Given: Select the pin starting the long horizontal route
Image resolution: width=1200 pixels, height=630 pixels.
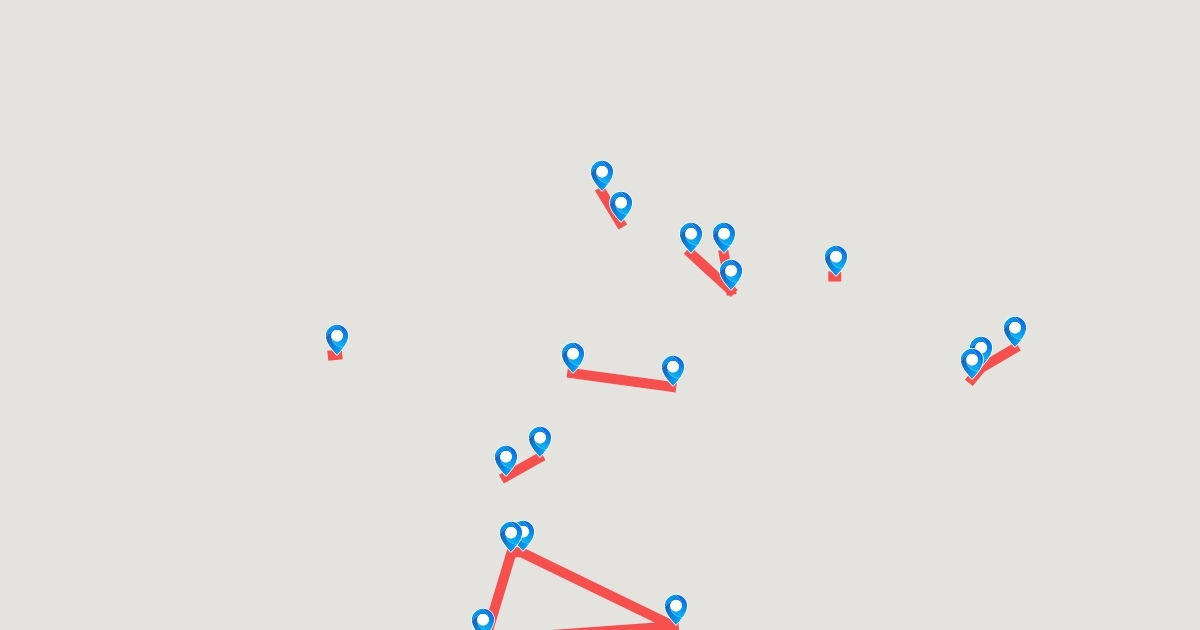Looking at the screenshot, I should [573, 356].
